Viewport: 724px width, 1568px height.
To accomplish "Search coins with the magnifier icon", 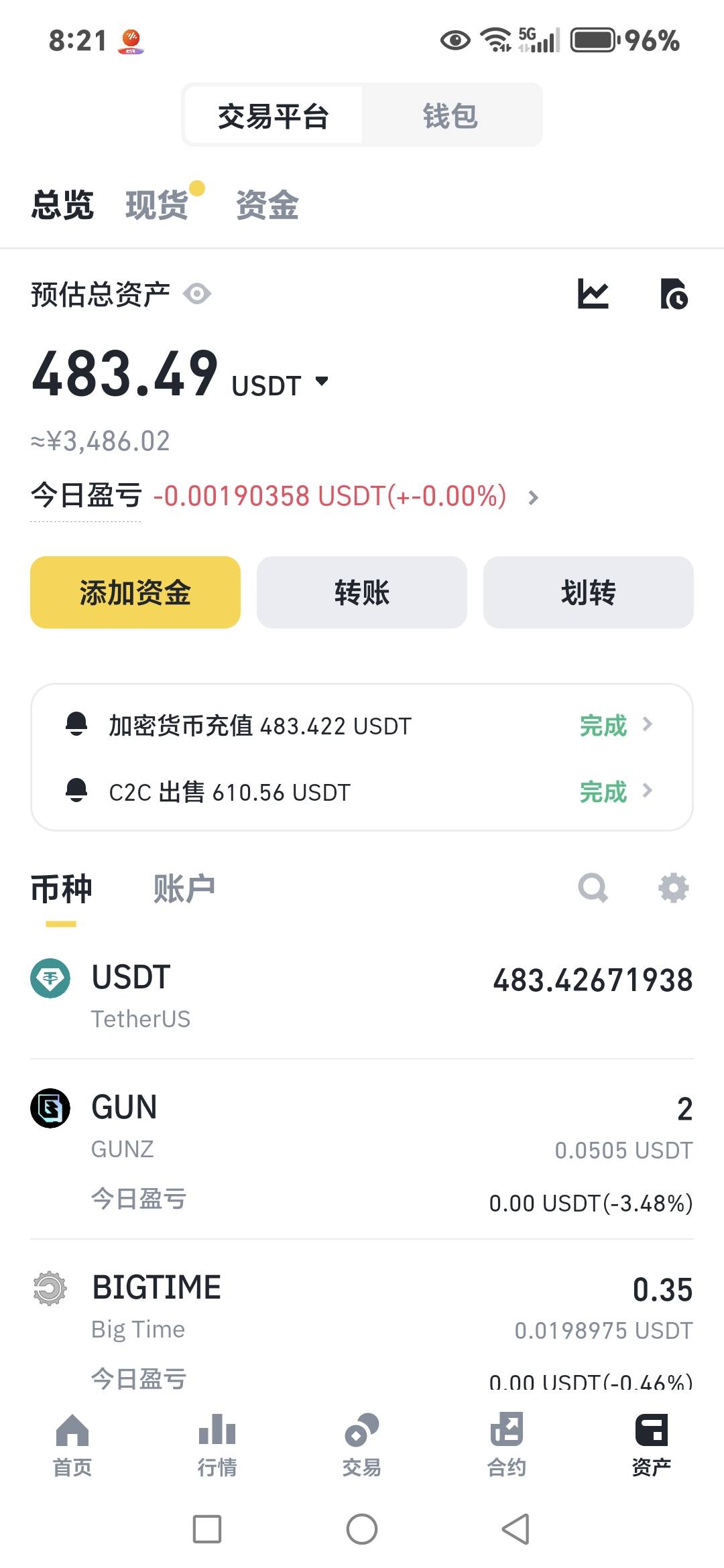I will point(593,889).
